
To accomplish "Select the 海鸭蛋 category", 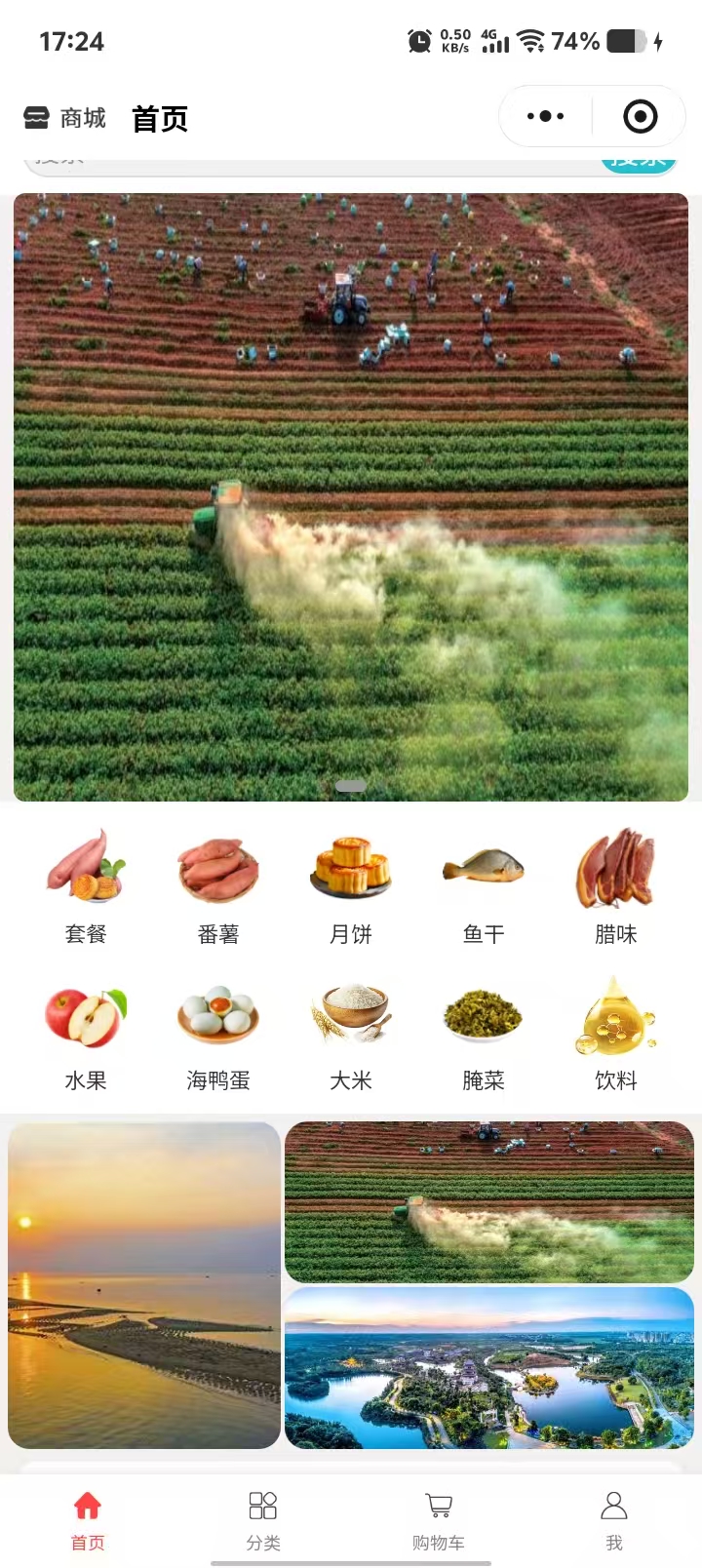I will 218,1034.
